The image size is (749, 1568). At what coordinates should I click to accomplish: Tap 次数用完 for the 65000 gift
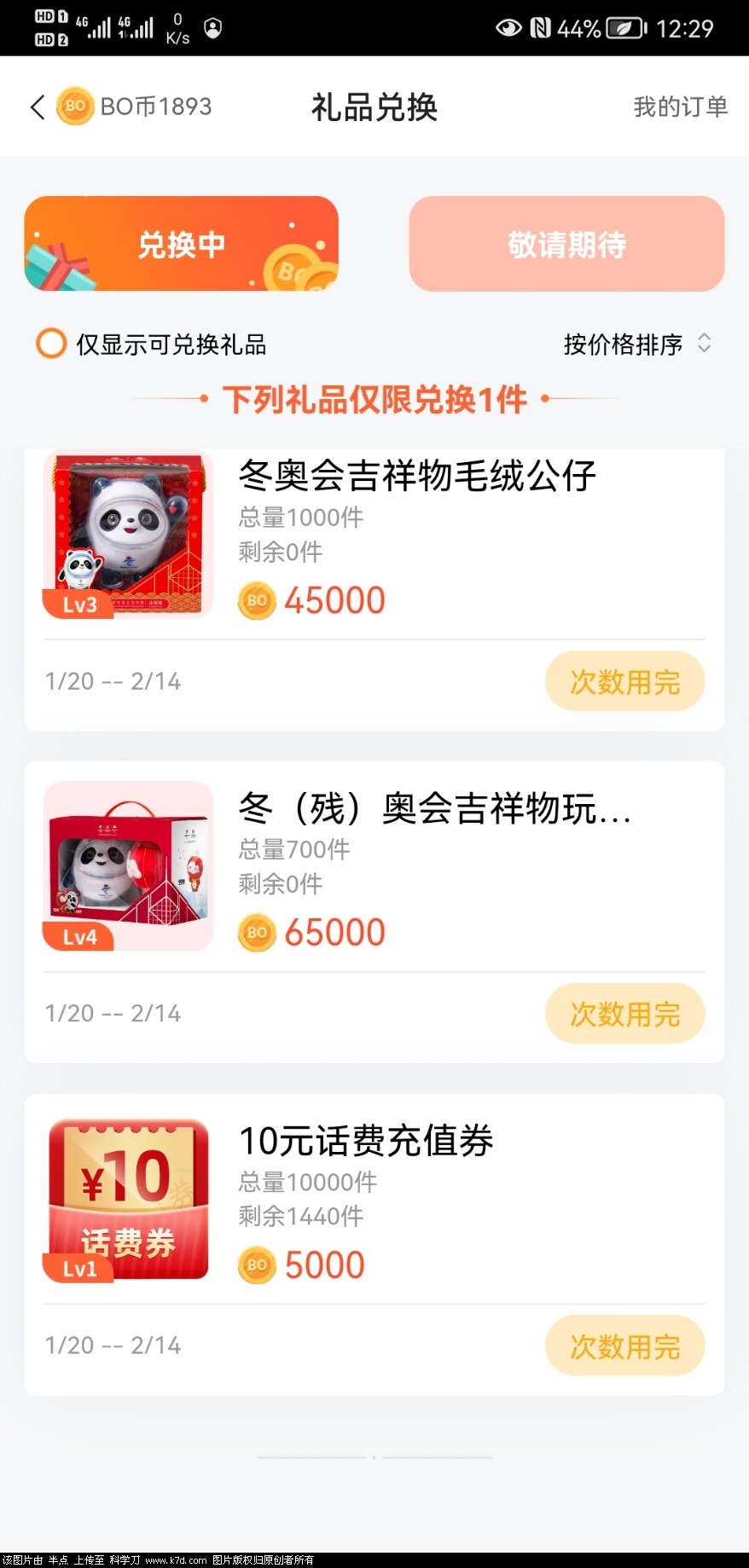[x=624, y=1014]
